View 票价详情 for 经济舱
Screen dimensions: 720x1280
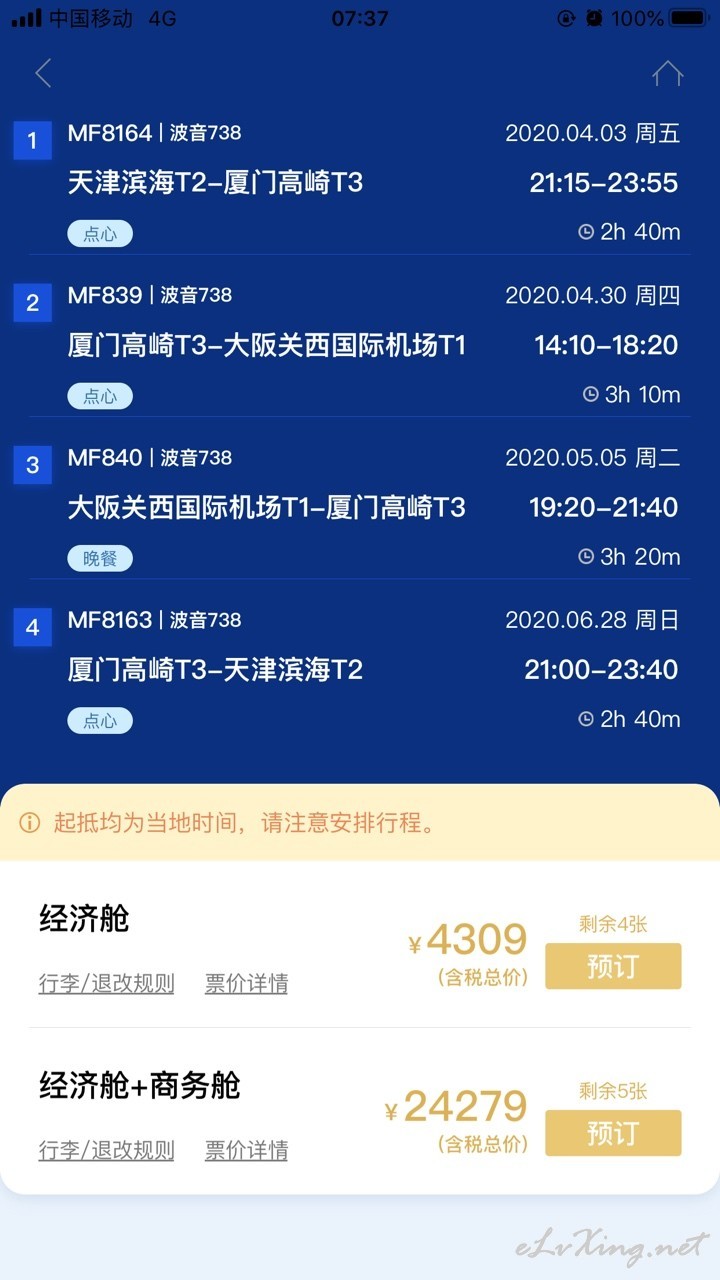[x=246, y=983]
